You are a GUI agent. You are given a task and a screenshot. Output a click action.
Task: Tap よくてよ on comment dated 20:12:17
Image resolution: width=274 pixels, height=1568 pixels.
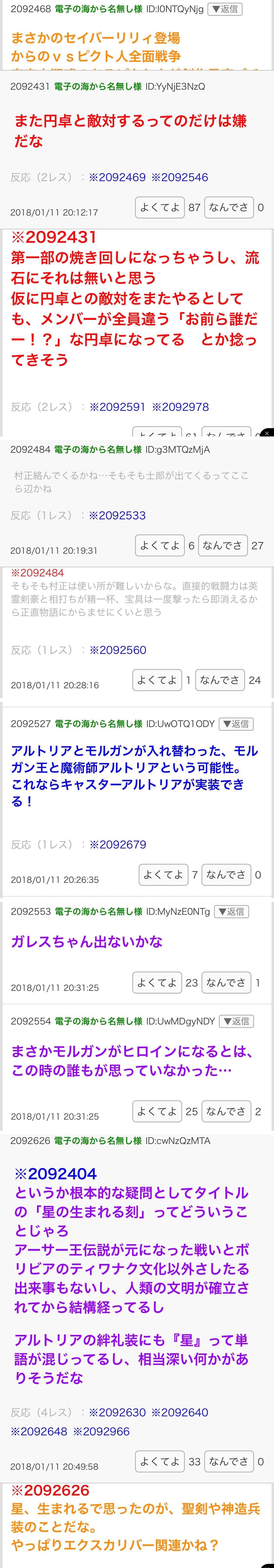coord(159,207)
